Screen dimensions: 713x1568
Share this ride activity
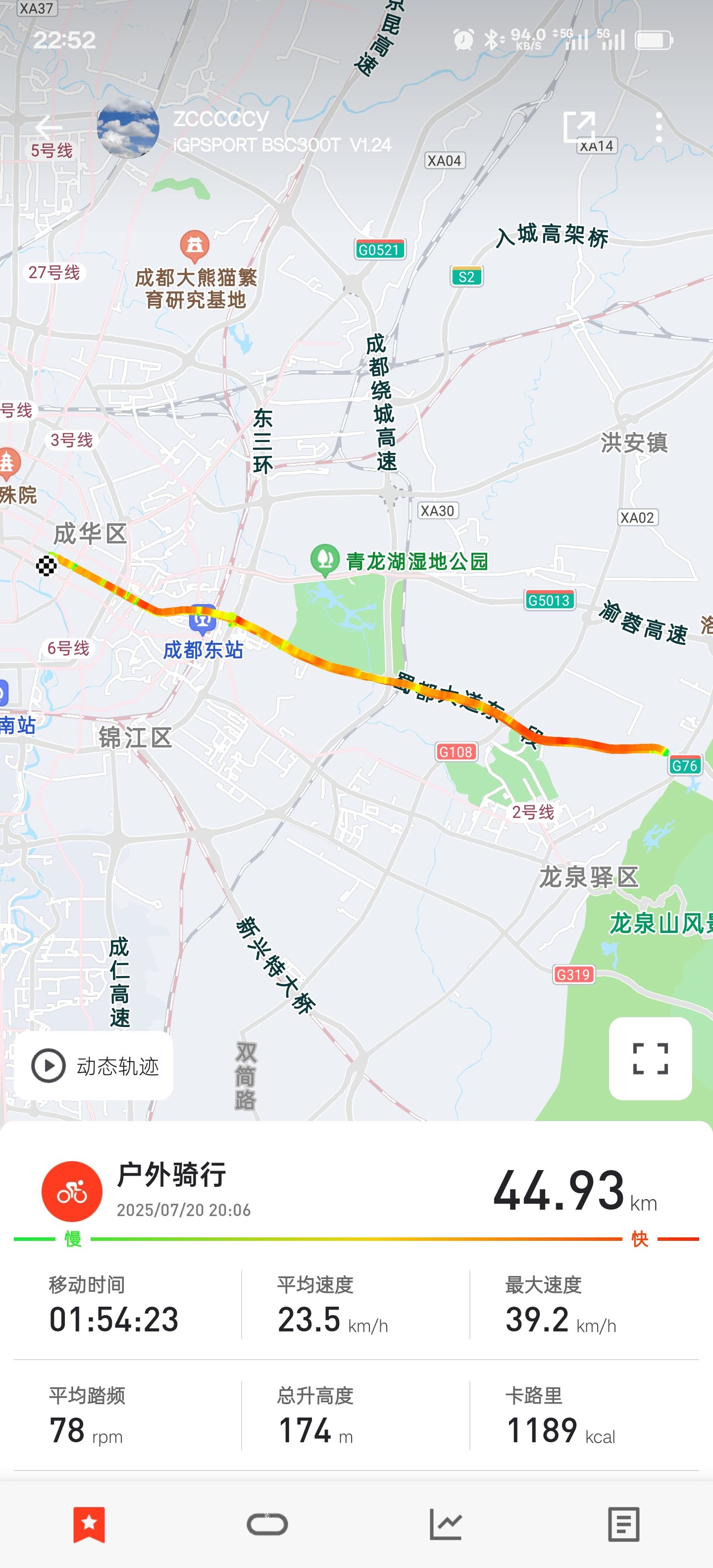(x=578, y=127)
